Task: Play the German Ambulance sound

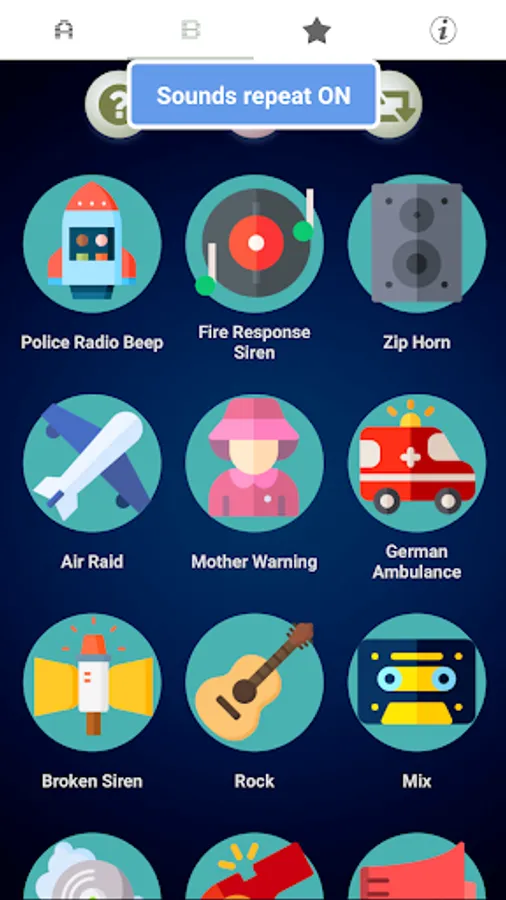Action: pyautogui.click(x=417, y=463)
